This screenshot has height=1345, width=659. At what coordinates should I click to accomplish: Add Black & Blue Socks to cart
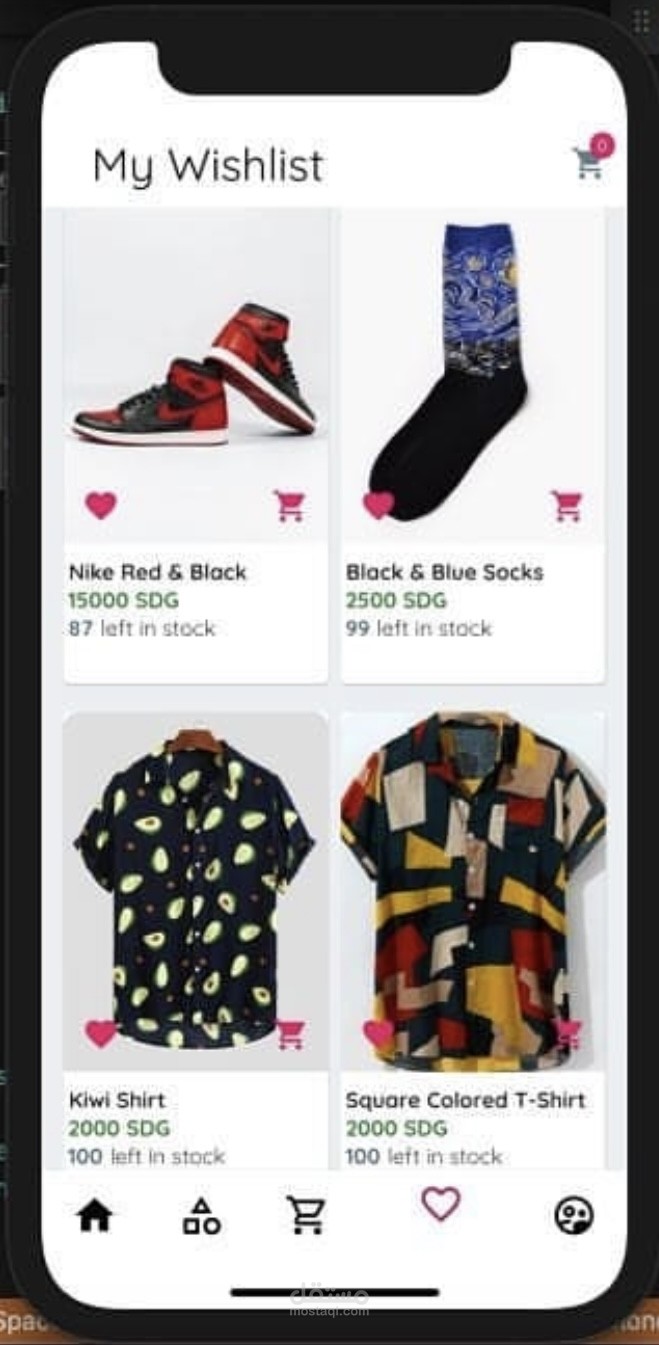coord(567,506)
